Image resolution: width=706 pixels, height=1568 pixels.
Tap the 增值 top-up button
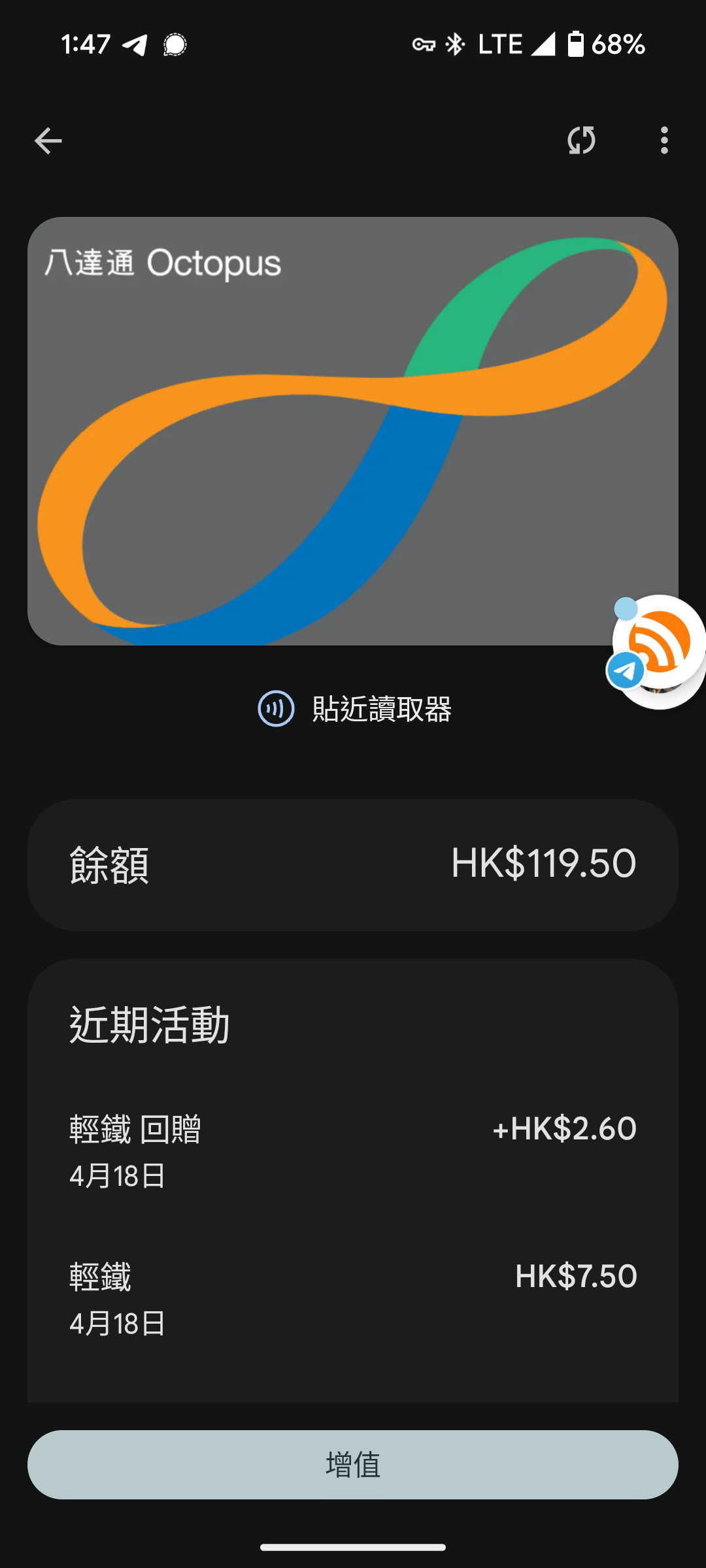tap(353, 1464)
